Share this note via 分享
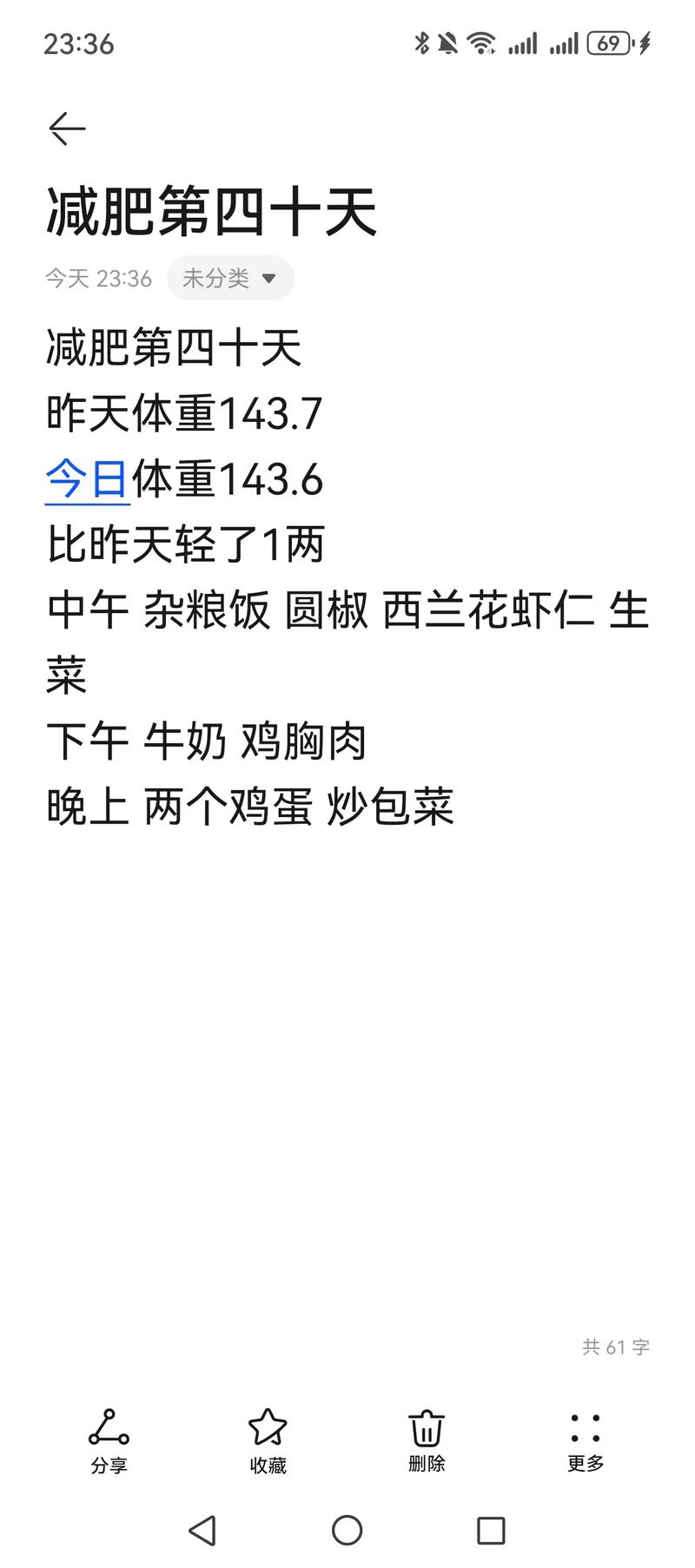 click(109, 1441)
